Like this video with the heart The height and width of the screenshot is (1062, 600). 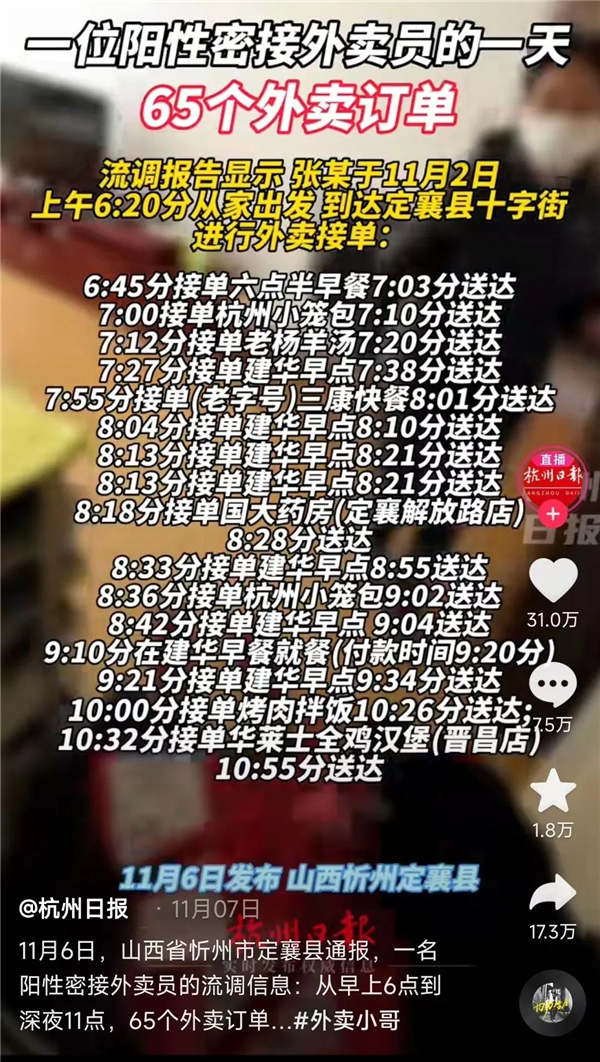pyautogui.click(x=552, y=581)
